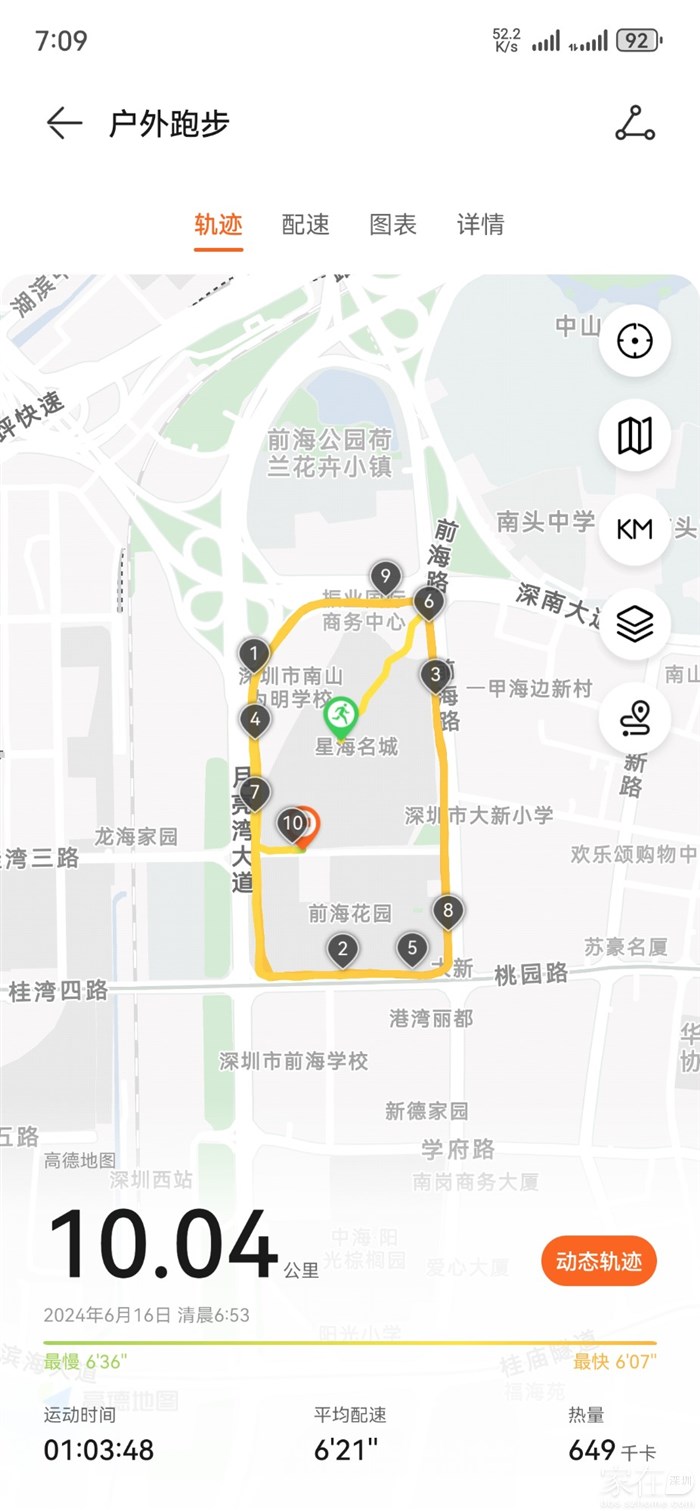Switch to the 轨迹 tab
Viewport: 700px width, 1511px height.
(218, 225)
